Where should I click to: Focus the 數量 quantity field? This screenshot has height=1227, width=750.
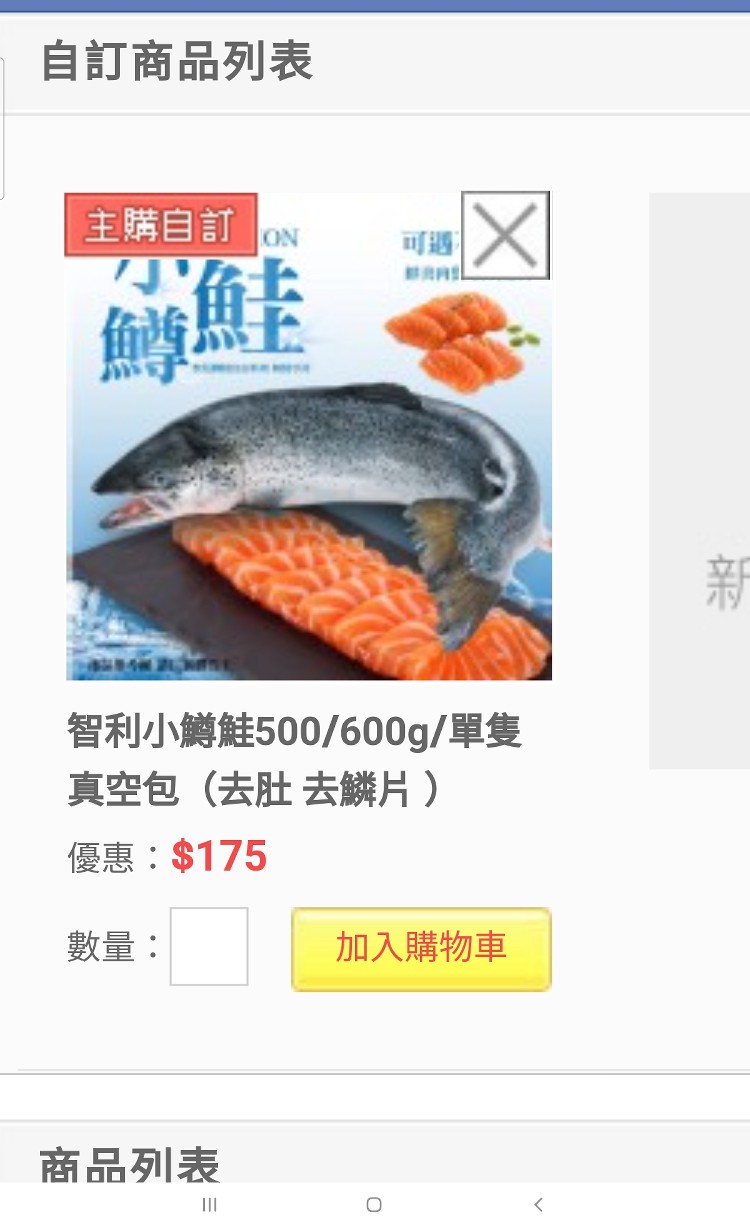point(209,947)
